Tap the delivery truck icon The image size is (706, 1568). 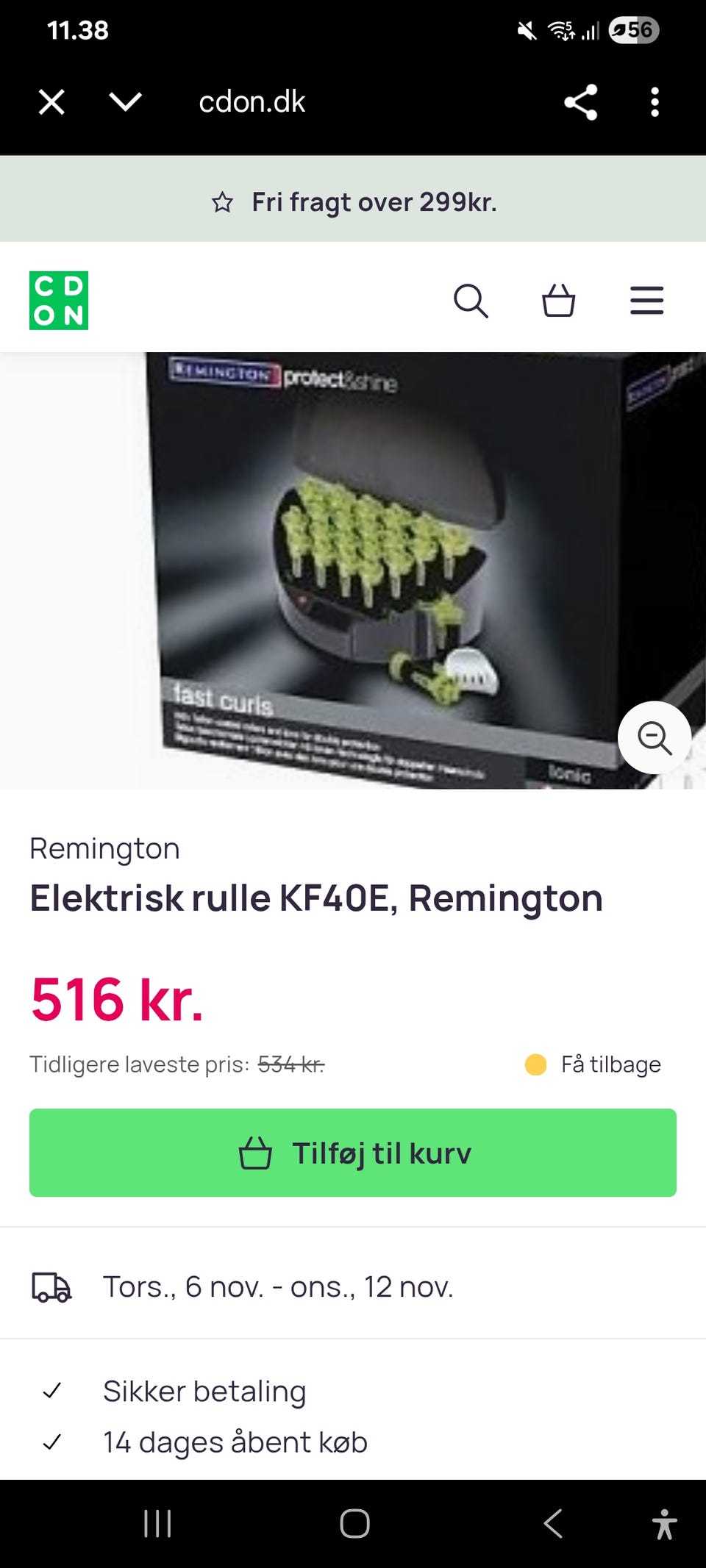click(x=51, y=1287)
